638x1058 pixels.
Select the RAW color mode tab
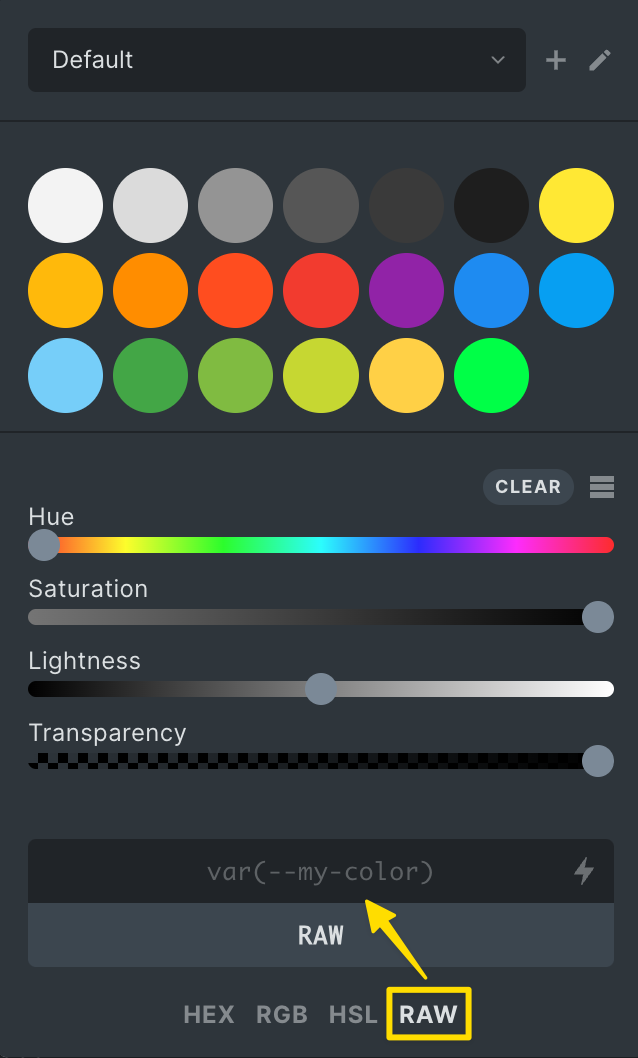(428, 1014)
